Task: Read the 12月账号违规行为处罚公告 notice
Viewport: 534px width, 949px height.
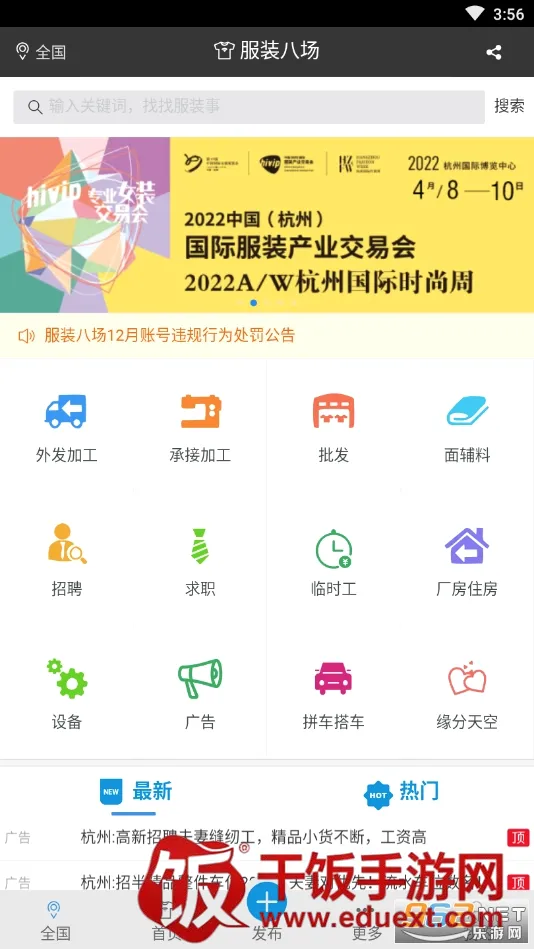Action: 170,335
